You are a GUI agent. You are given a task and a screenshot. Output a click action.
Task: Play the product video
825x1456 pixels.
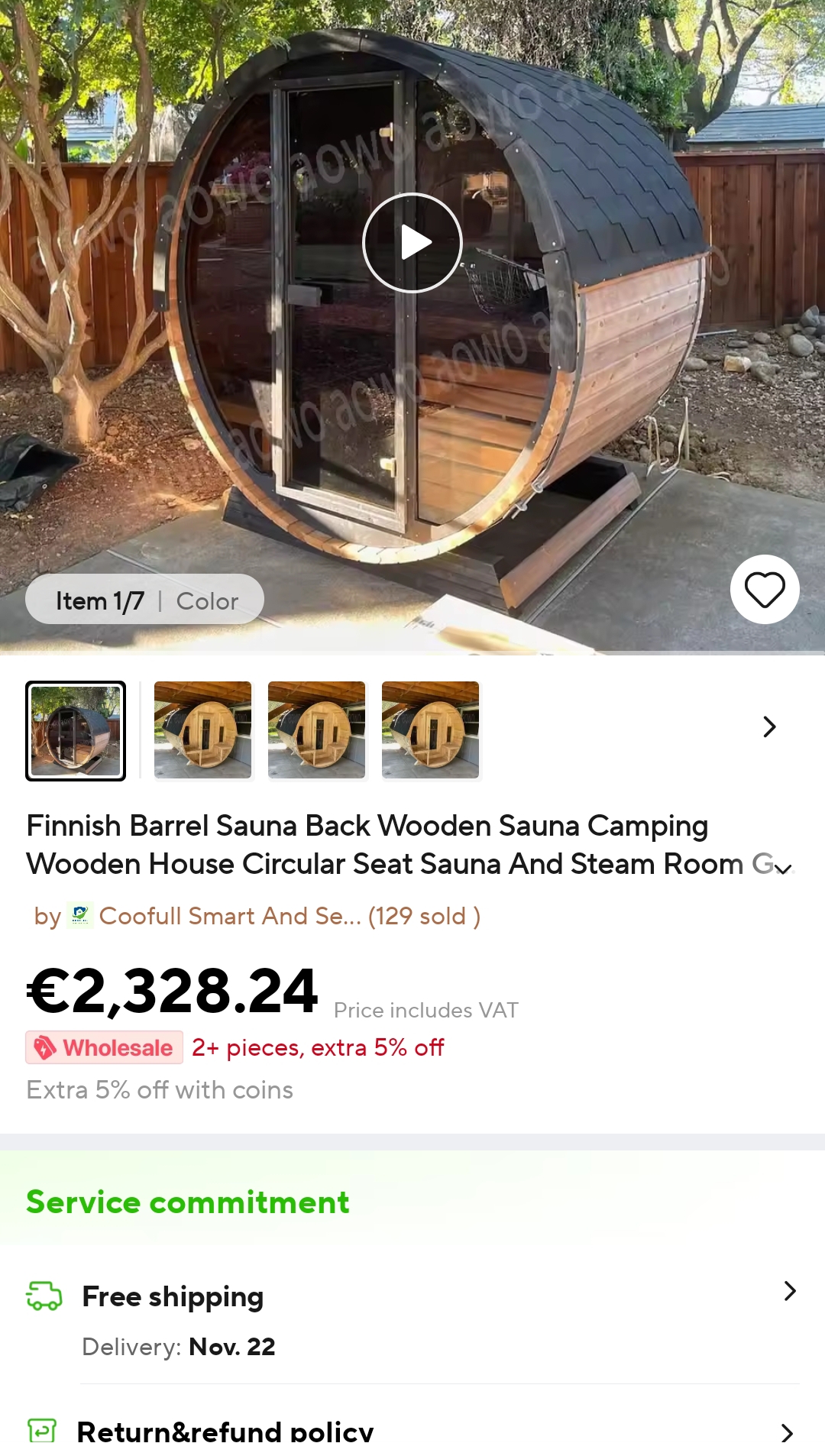412,243
